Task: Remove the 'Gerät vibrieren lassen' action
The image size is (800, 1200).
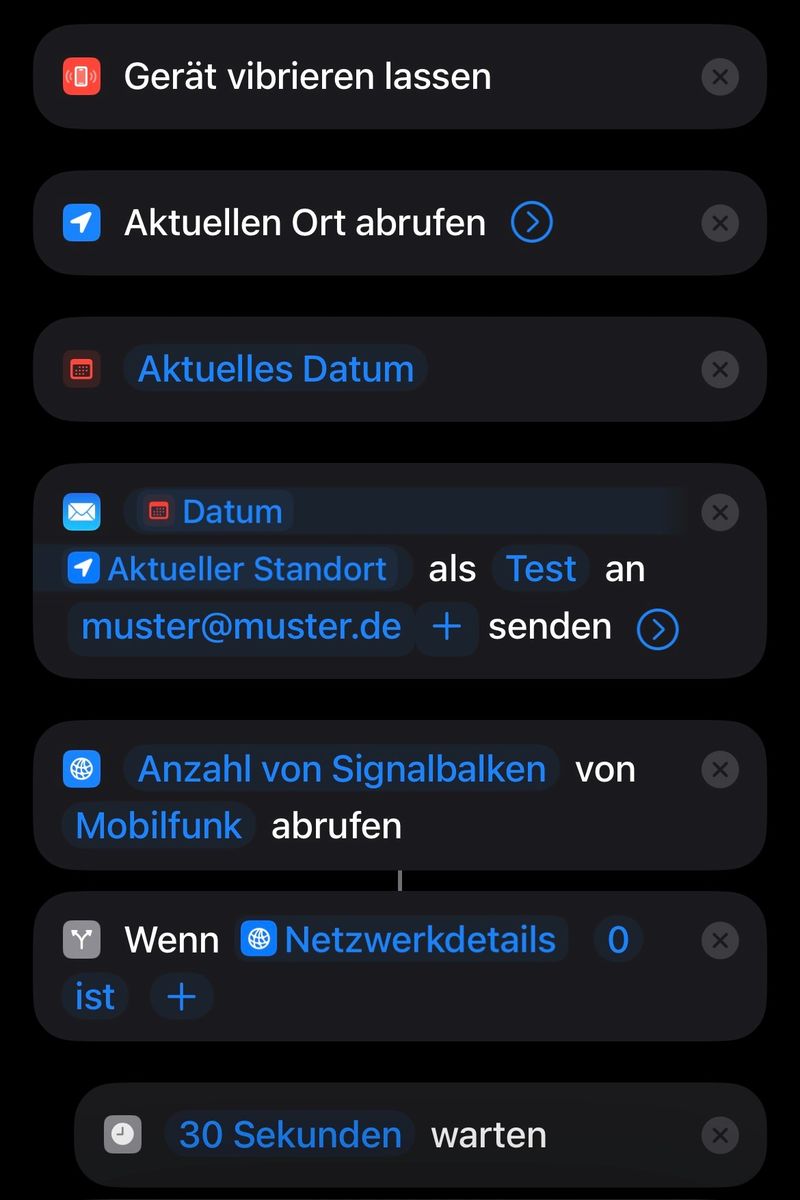Action: (x=719, y=77)
